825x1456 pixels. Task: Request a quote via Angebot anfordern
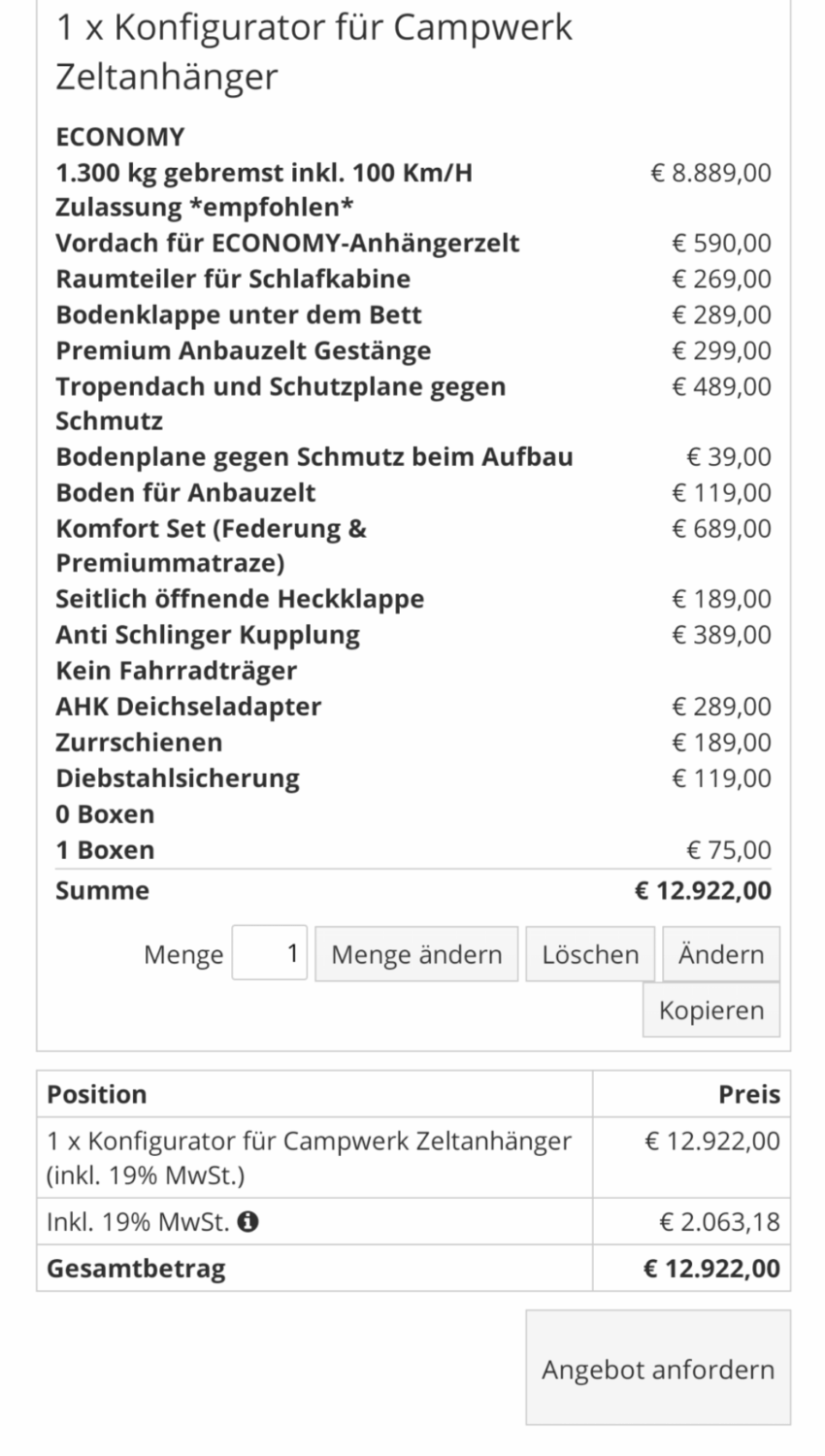click(x=658, y=1369)
